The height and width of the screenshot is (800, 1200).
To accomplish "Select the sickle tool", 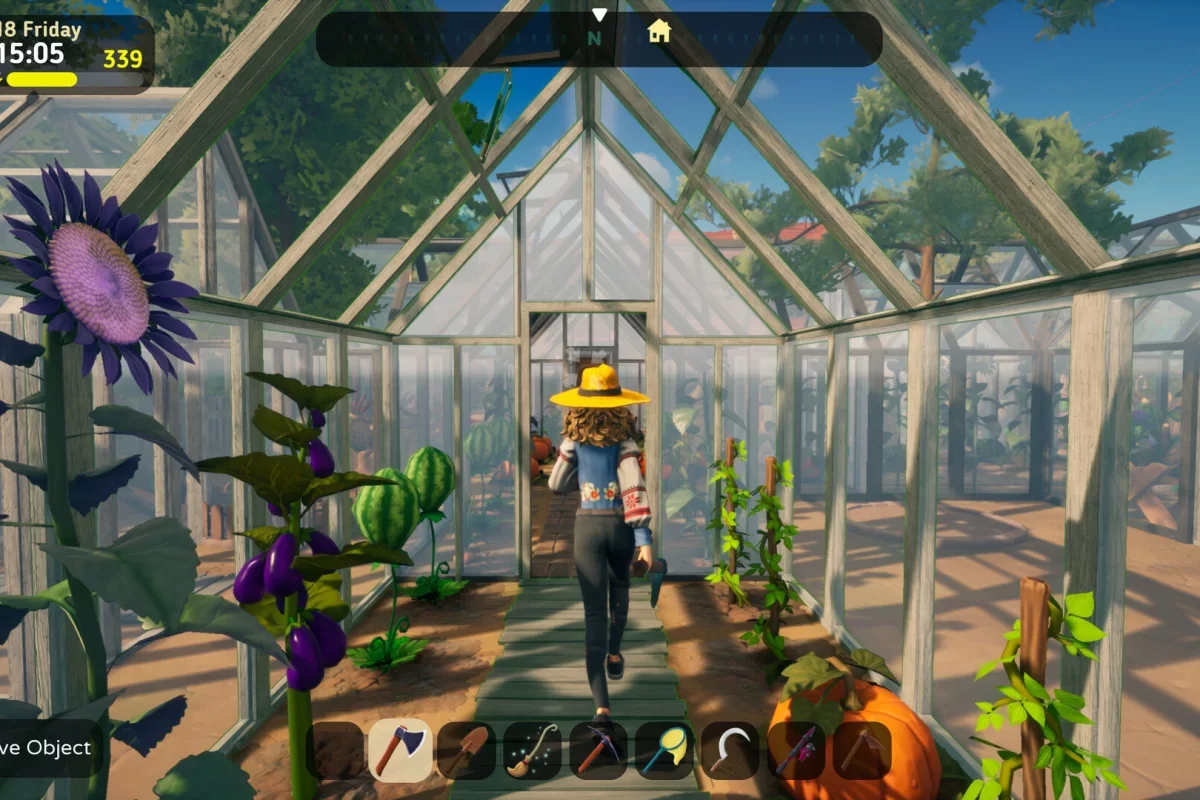I will (730, 751).
